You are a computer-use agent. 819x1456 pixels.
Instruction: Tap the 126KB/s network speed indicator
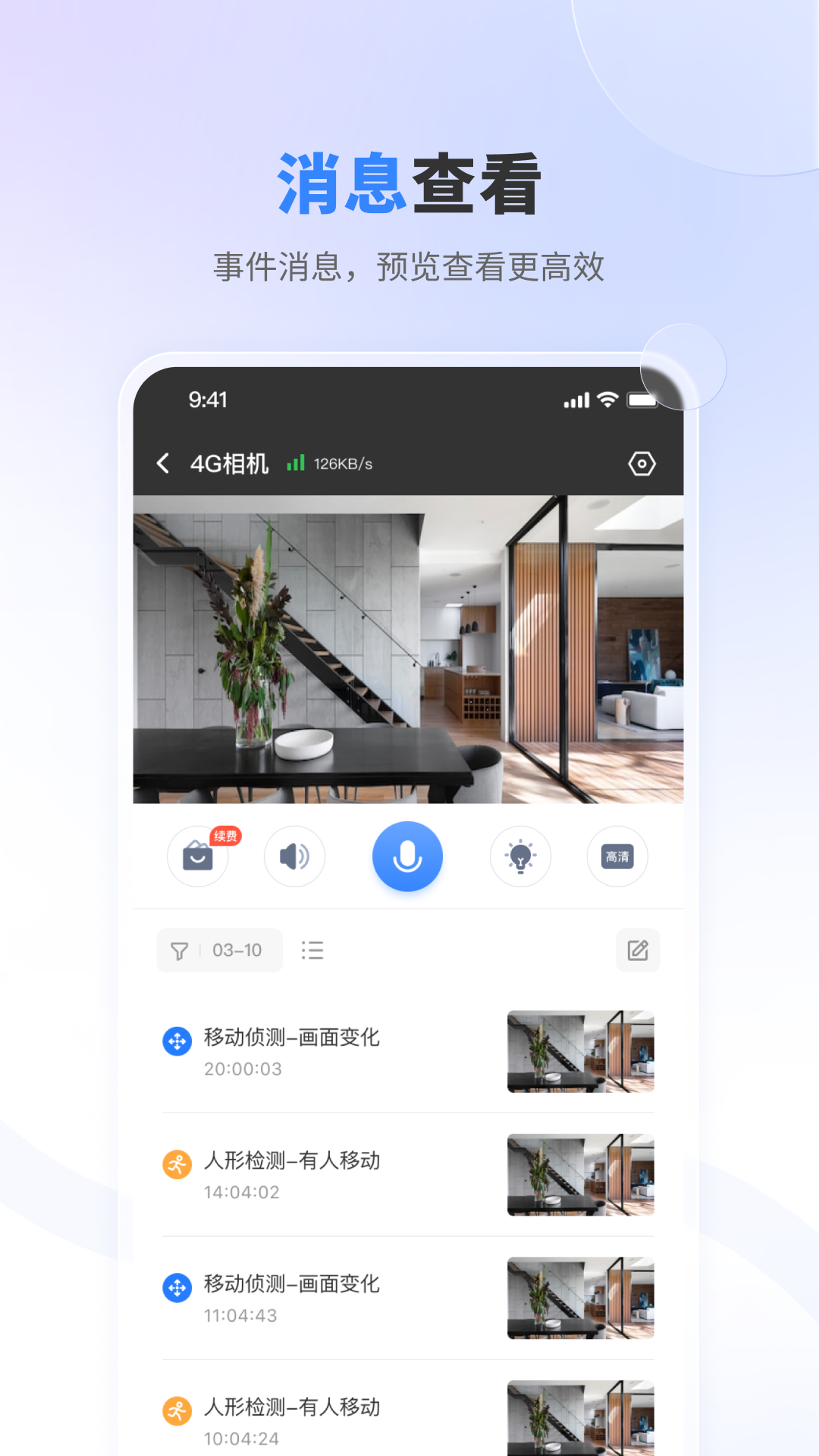pyautogui.click(x=345, y=463)
